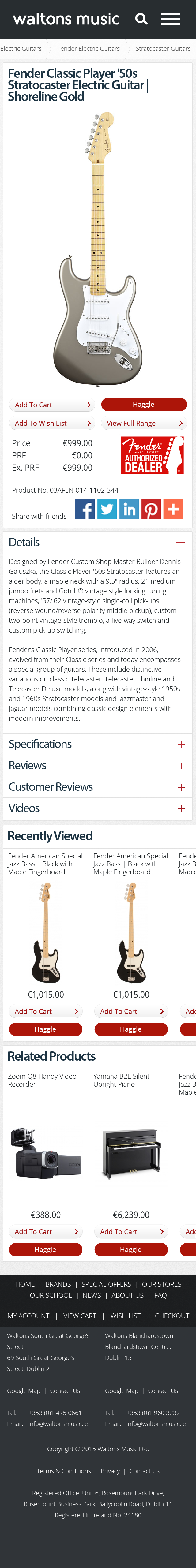Share product on Facebook
Image resolution: width=196 pixels, height=1568 pixels.
(85, 509)
